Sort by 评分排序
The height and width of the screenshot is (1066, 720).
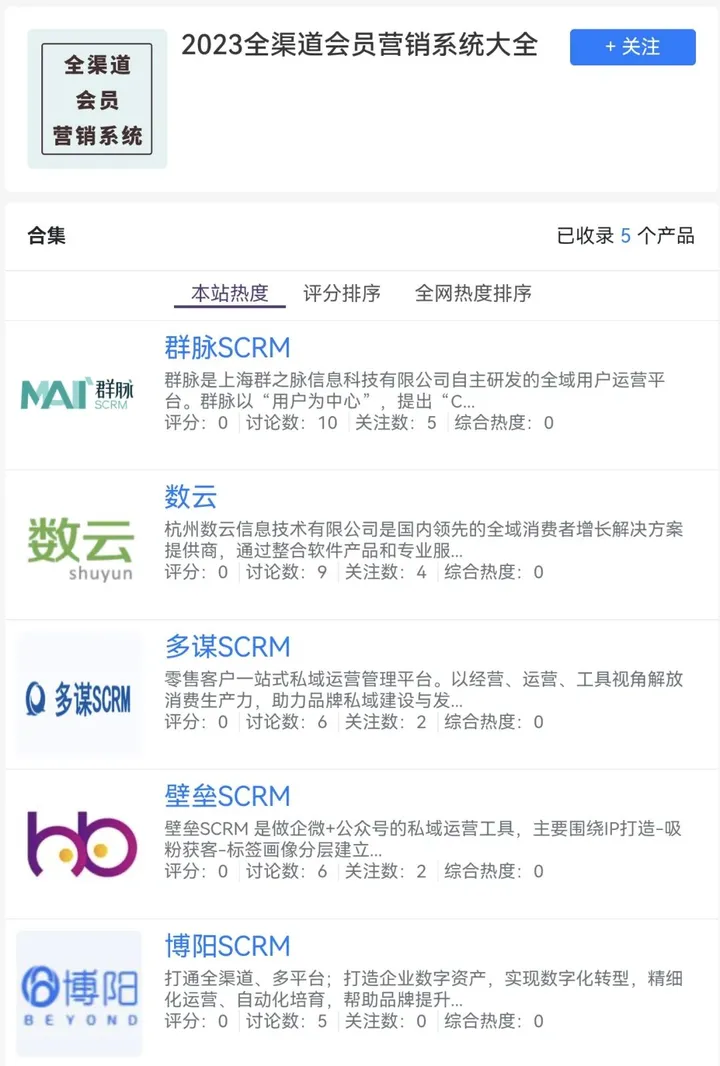coord(342,294)
